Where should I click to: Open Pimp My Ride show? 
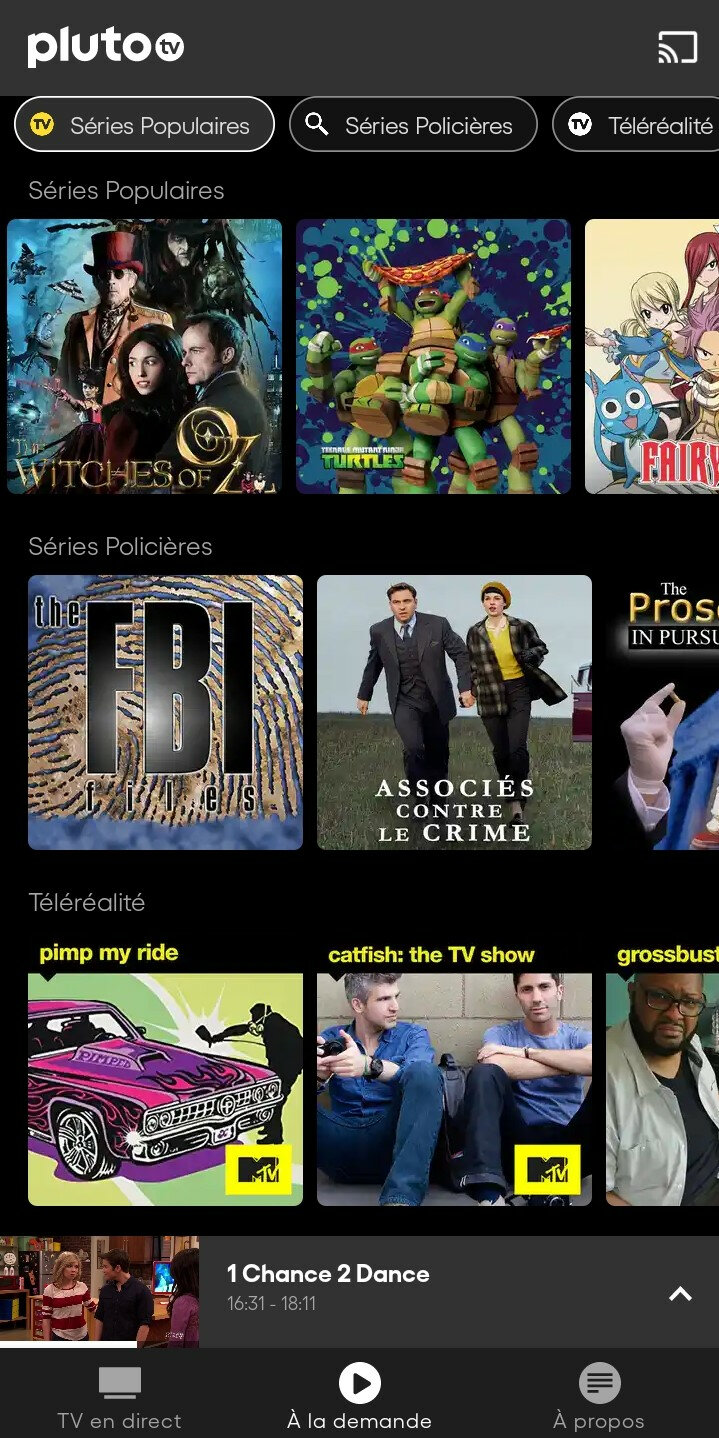click(165, 1073)
